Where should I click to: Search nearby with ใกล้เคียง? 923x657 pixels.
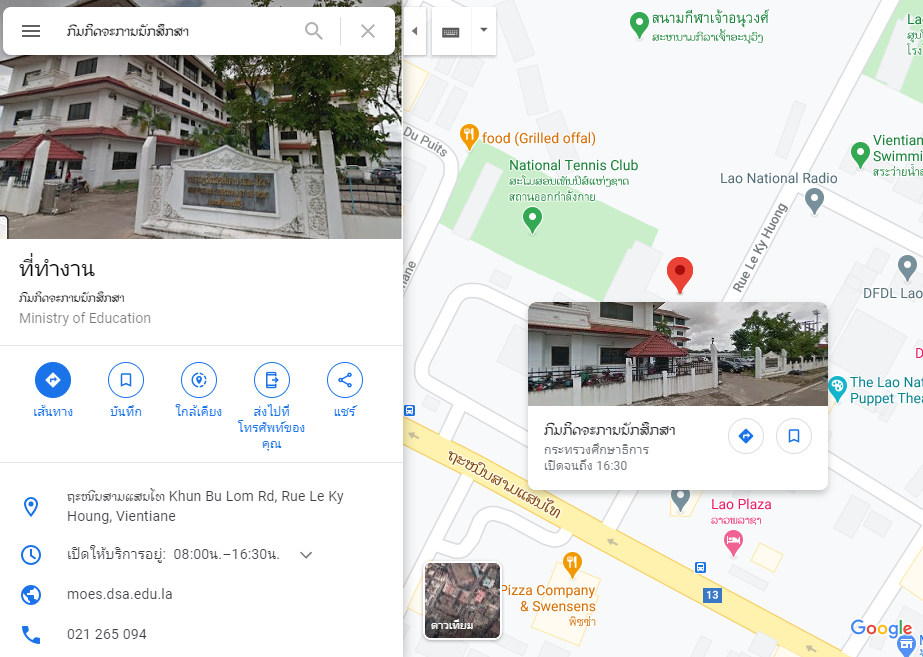(x=199, y=380)
